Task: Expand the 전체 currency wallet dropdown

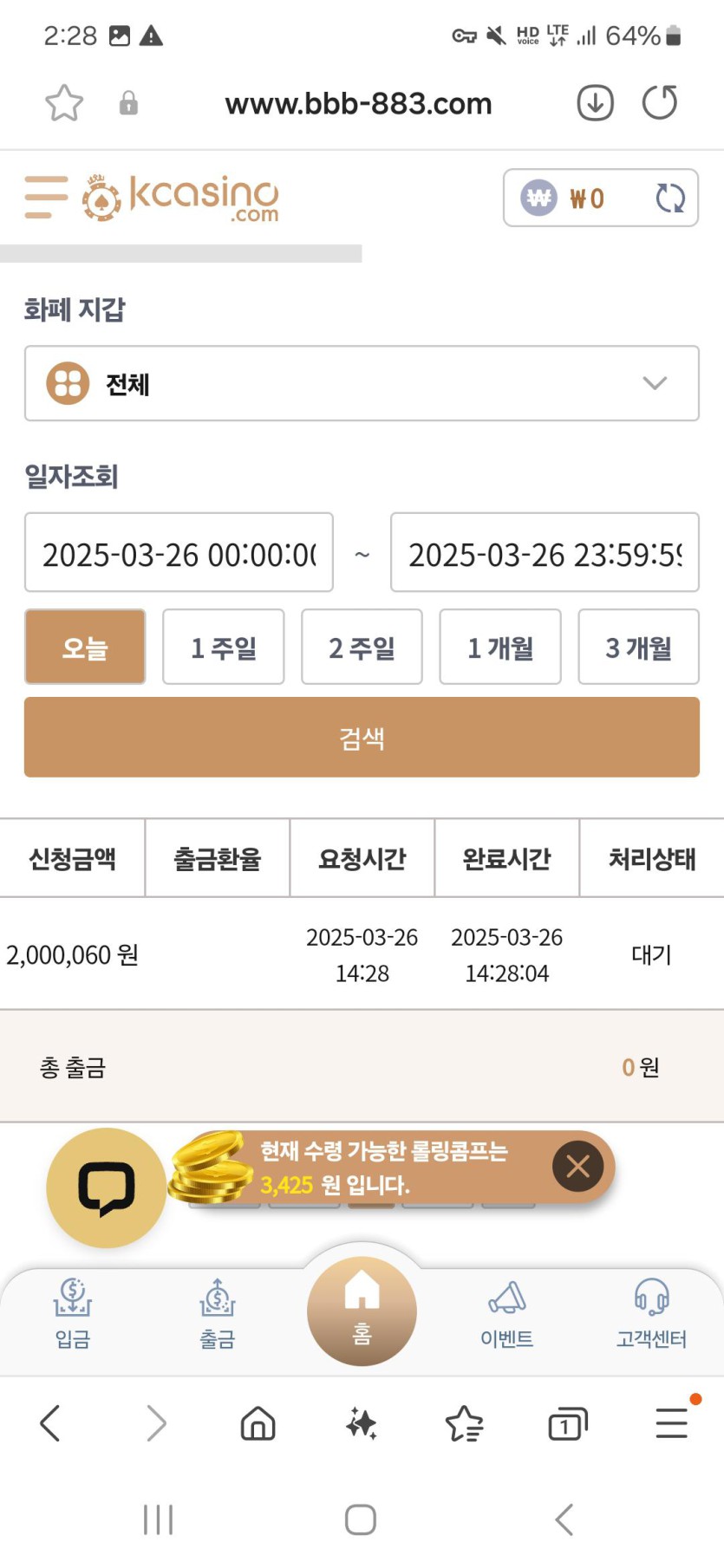Action: [362, 383]
